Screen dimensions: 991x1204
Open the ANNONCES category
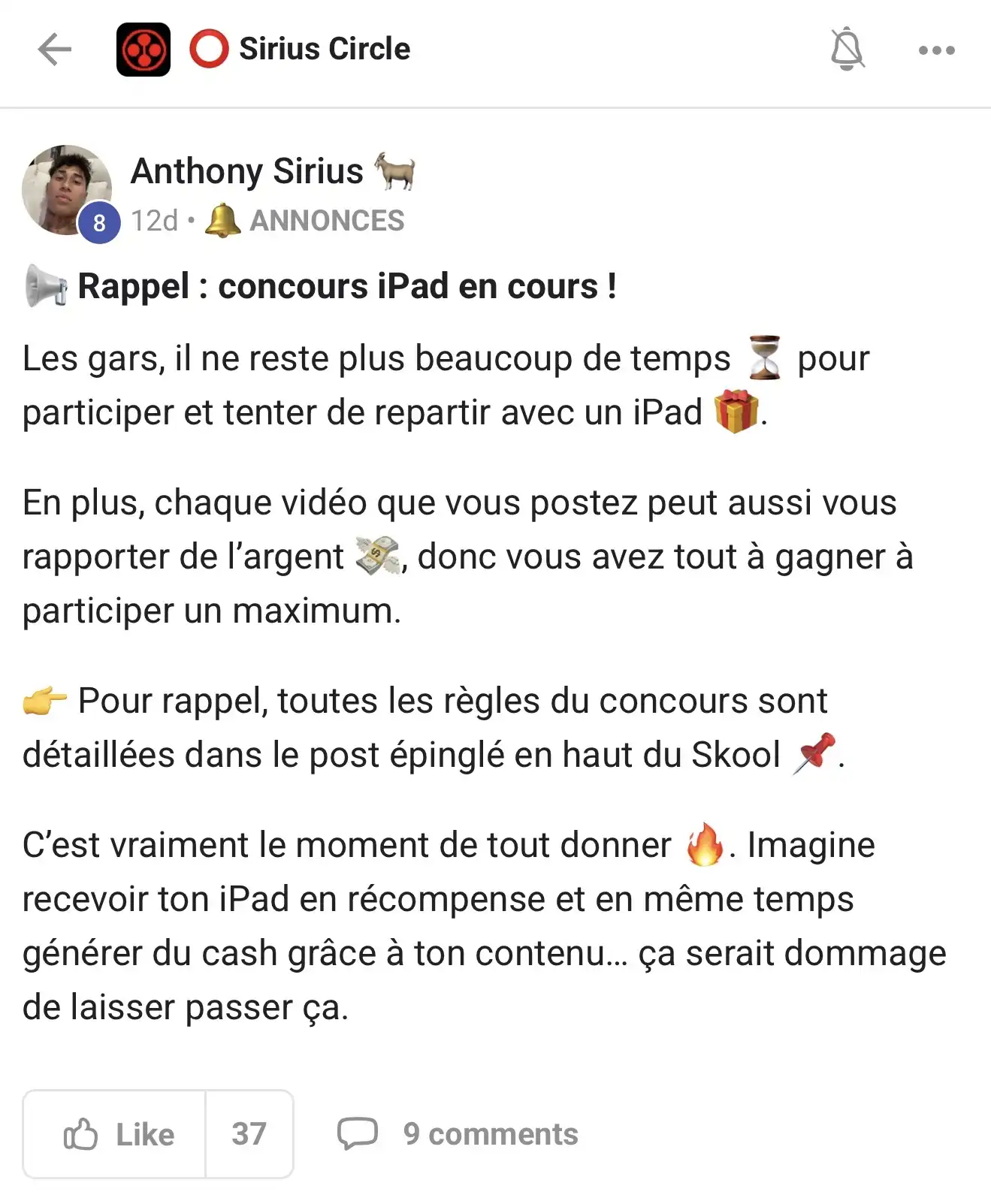pyautogui.click(x=326, y=221)
